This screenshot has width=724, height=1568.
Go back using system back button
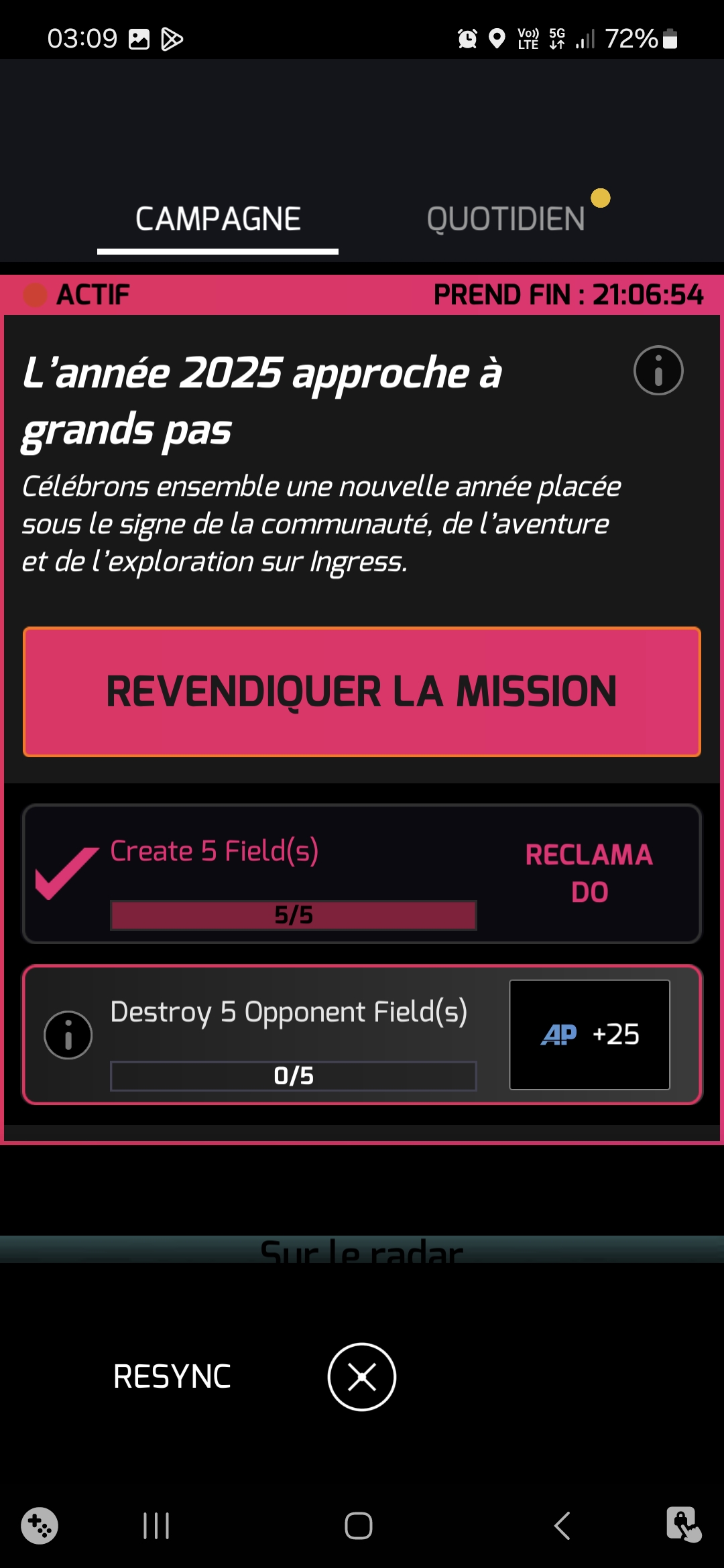(x=562, y=1526)
